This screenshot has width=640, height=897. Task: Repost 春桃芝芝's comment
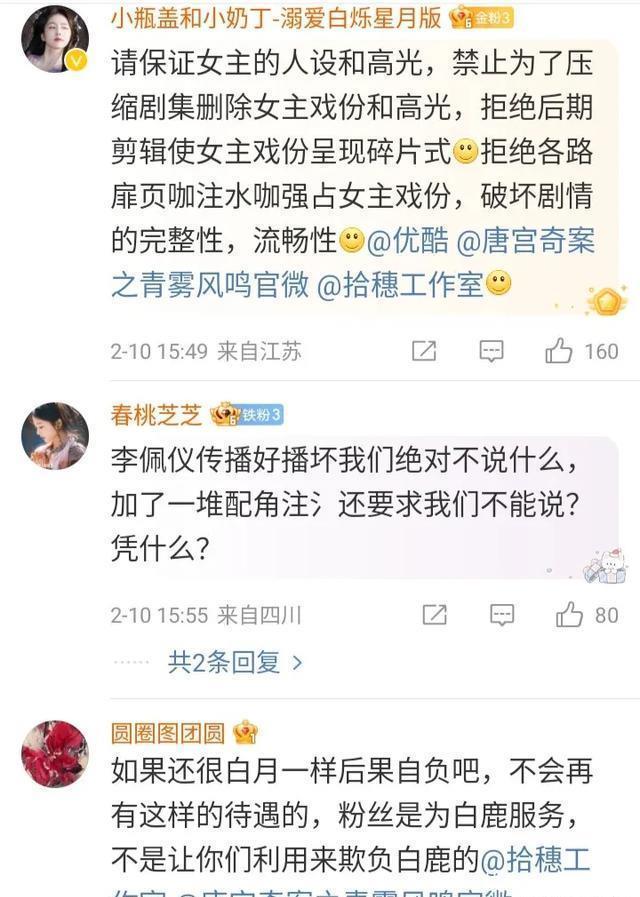point(434,615)
